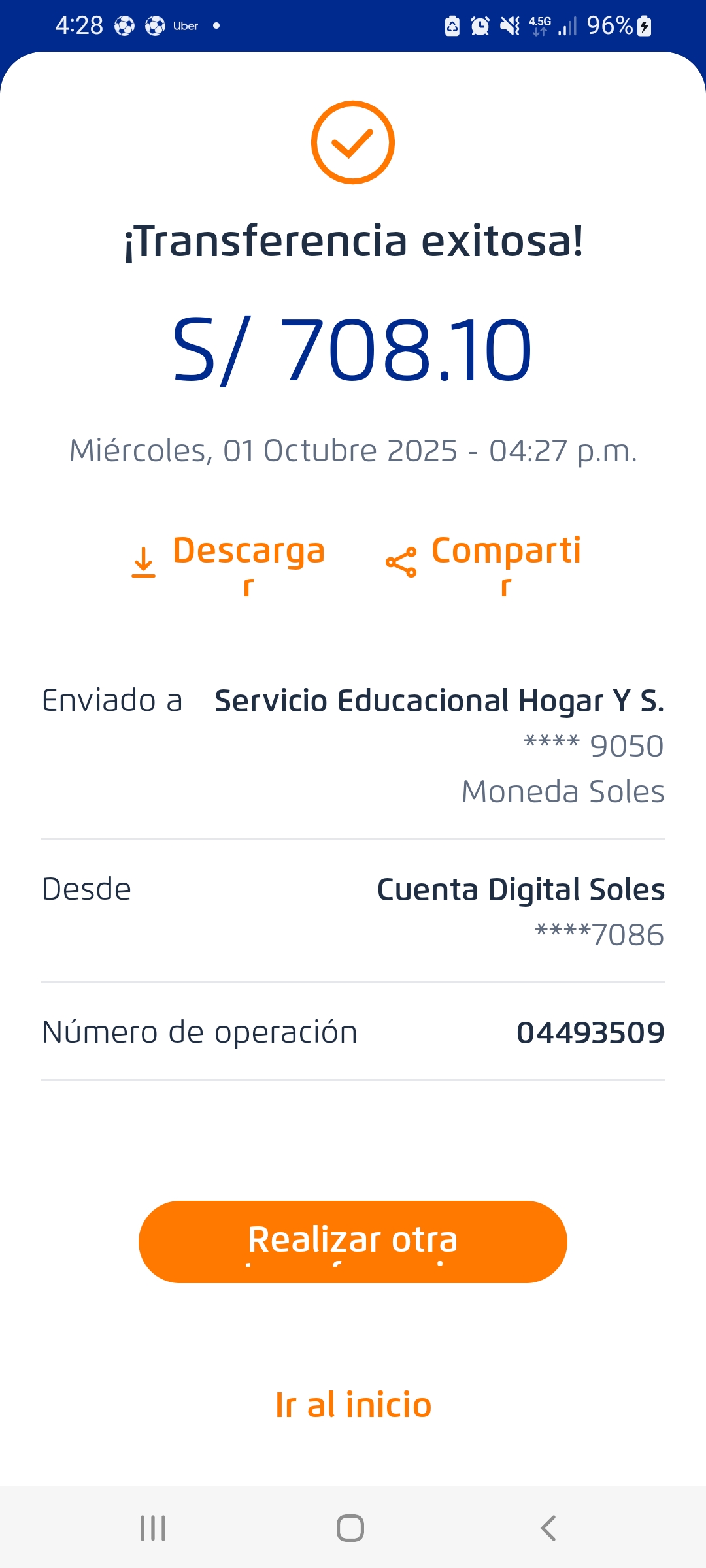Share the transfer receipt with Compartir
706x1568 pixels.
(x=484, y=562)
